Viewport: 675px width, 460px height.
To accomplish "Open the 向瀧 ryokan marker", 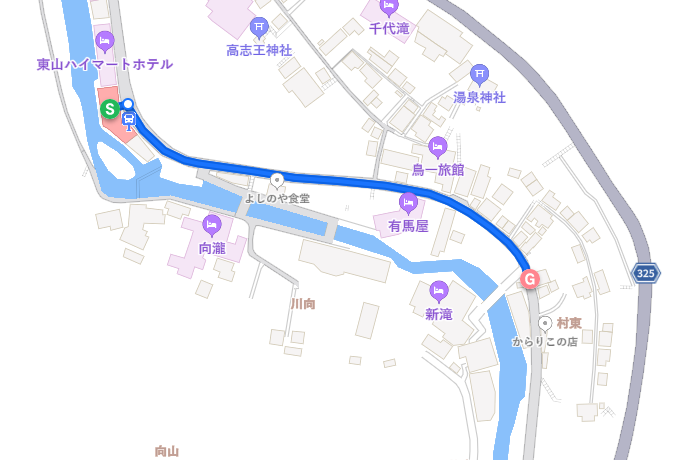I will pos(211,224).
